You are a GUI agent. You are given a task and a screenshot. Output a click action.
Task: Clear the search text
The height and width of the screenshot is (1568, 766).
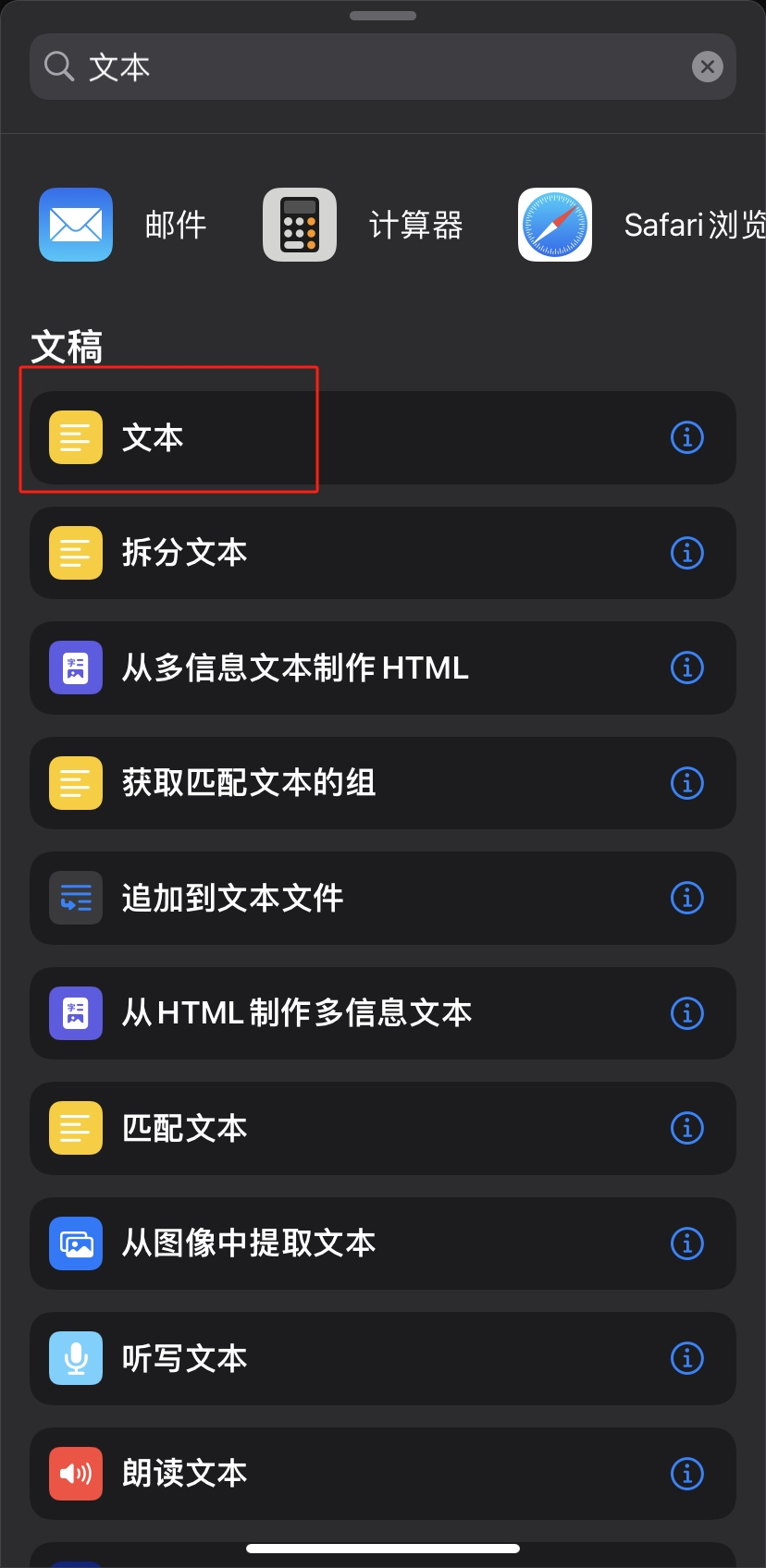pos(708,67)
